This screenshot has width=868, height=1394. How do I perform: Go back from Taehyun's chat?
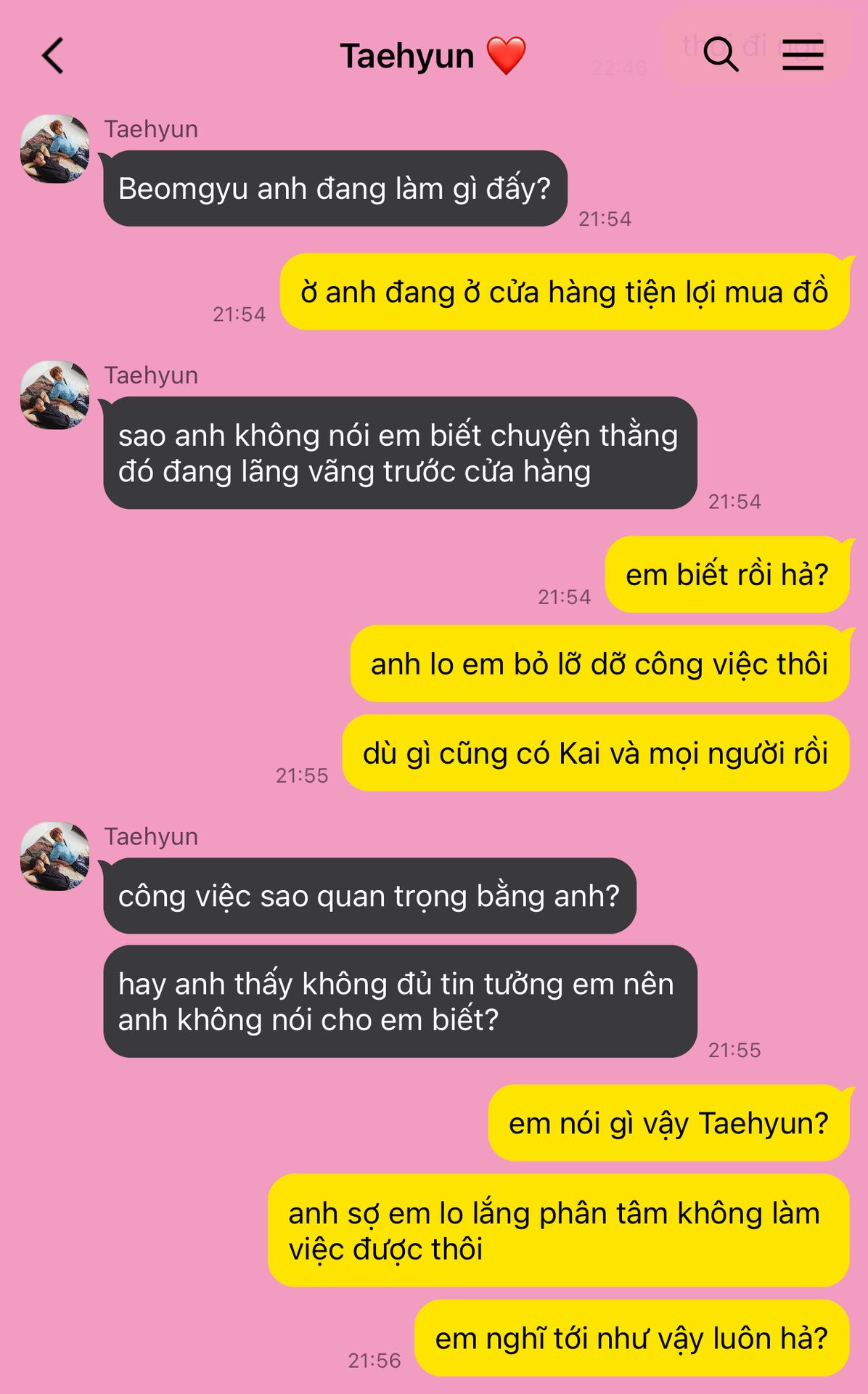53,56
